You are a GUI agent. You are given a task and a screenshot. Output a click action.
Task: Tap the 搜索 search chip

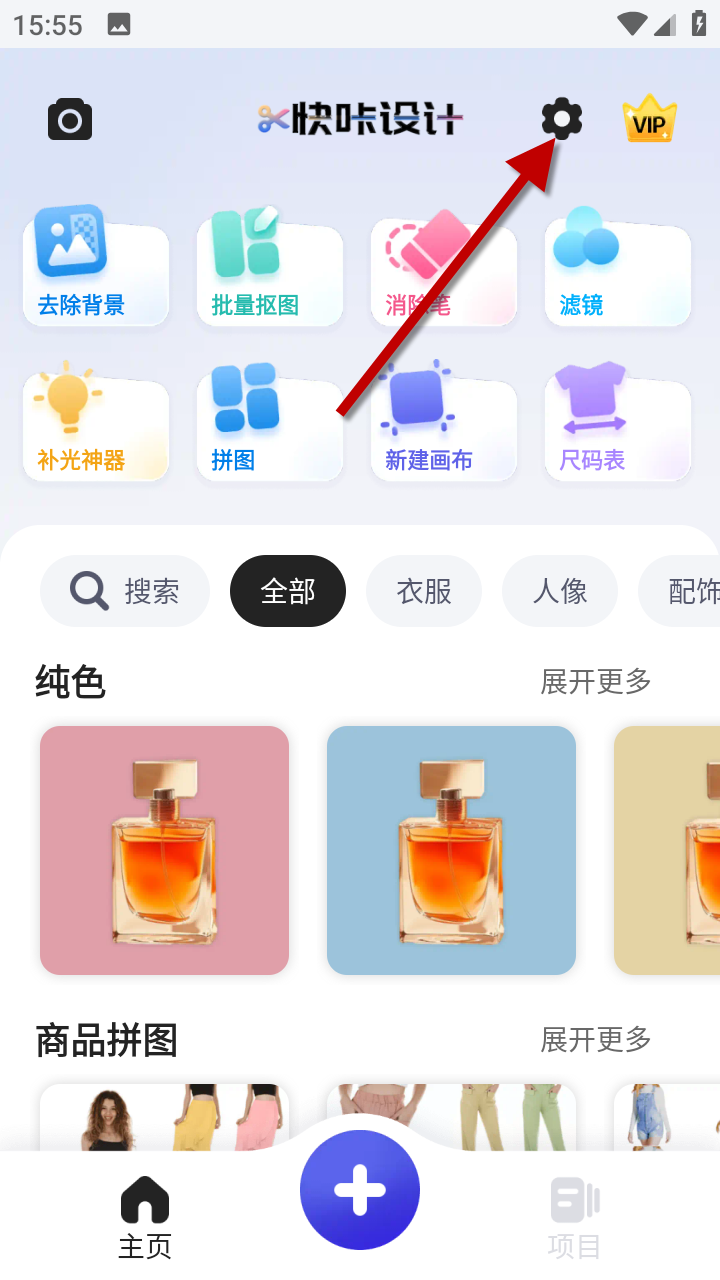point(125,591)
